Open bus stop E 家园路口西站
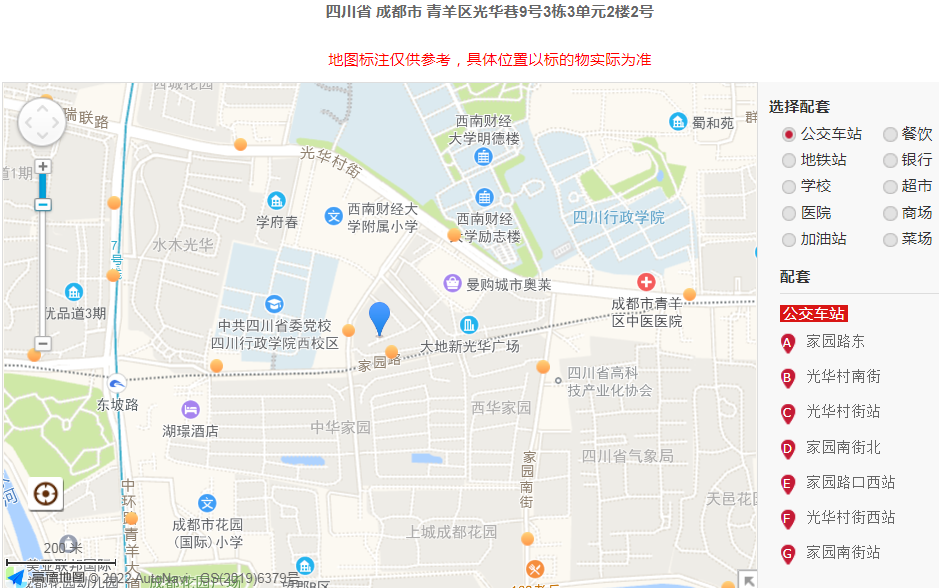 [x=850, y=482]
